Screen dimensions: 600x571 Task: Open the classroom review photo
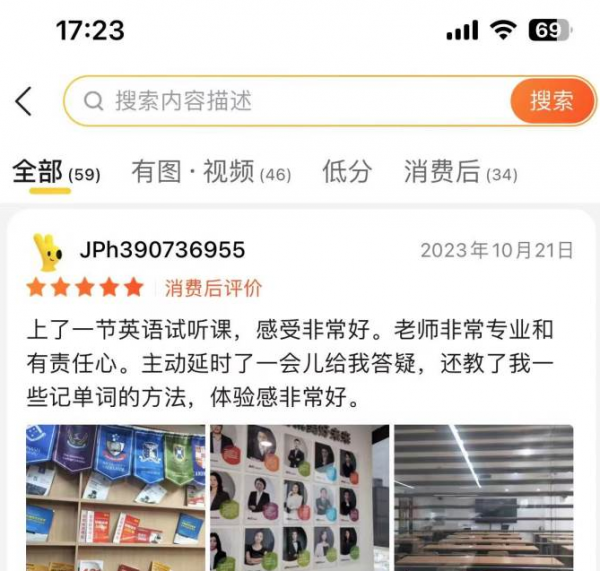484,498
